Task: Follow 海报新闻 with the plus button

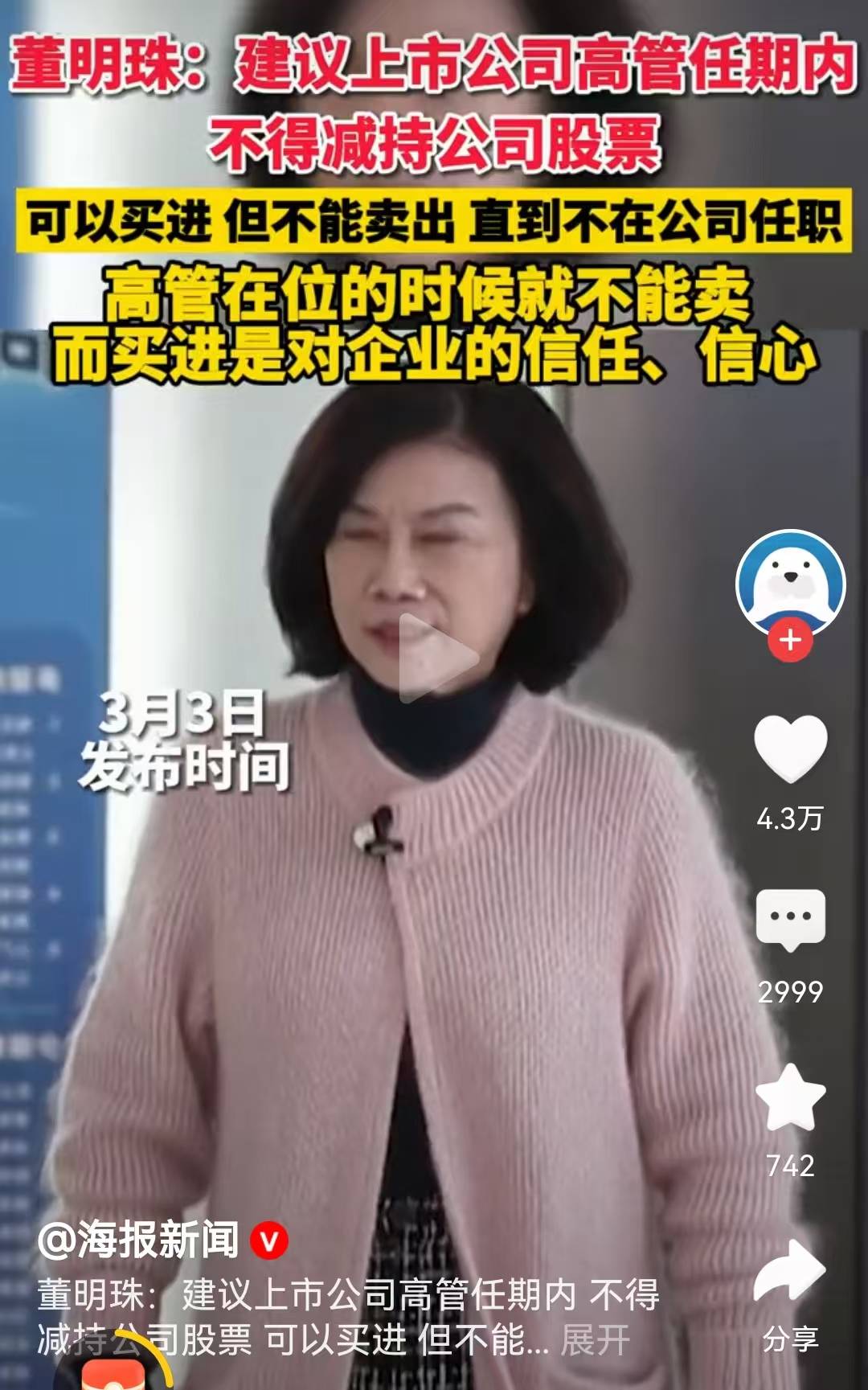Action: point(790,640)
